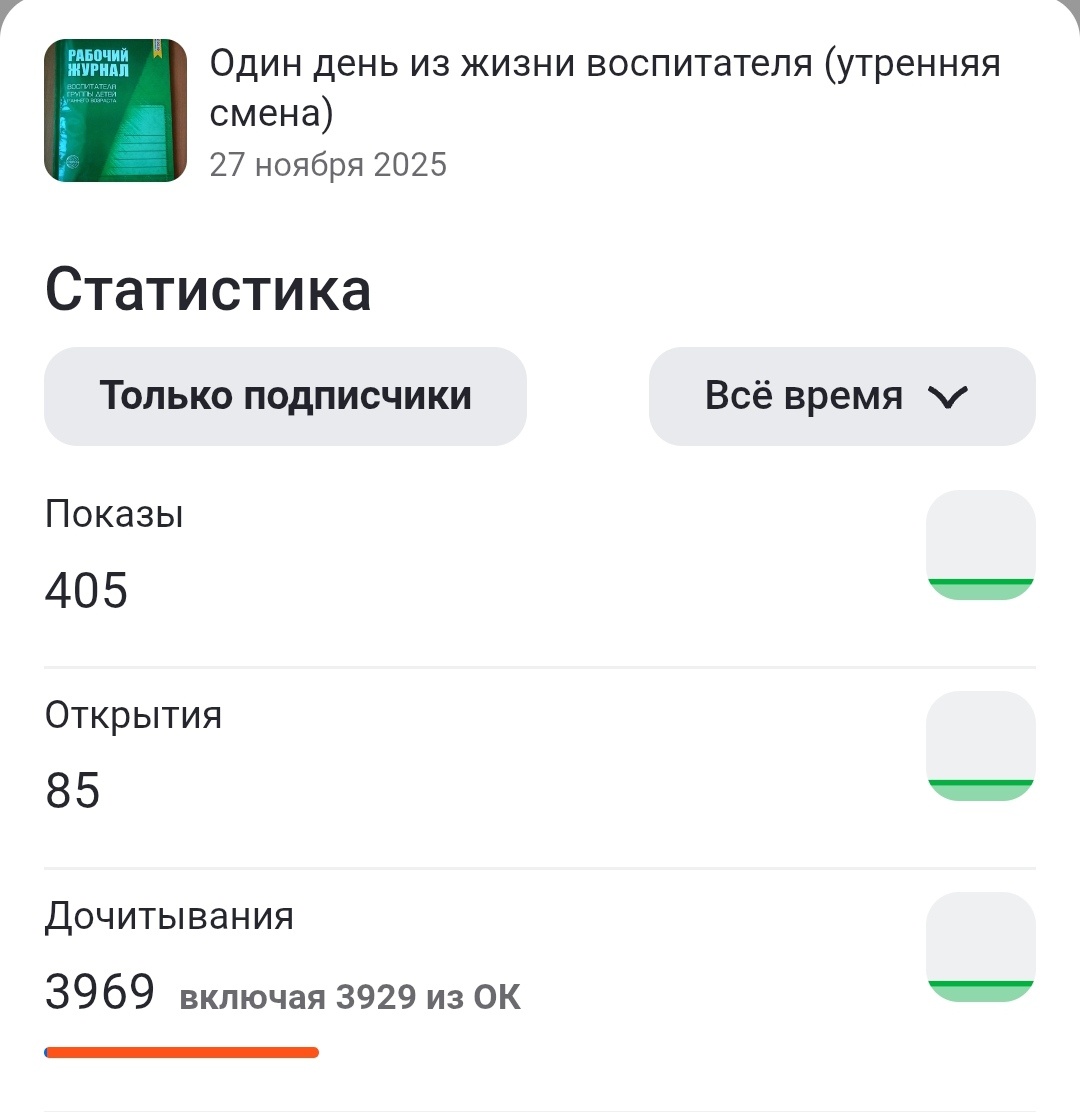Image resolution: width=1080 pixels, height=1112 pixels.
Task: Open the Всё время period dropdown
Action: [842, 396]
